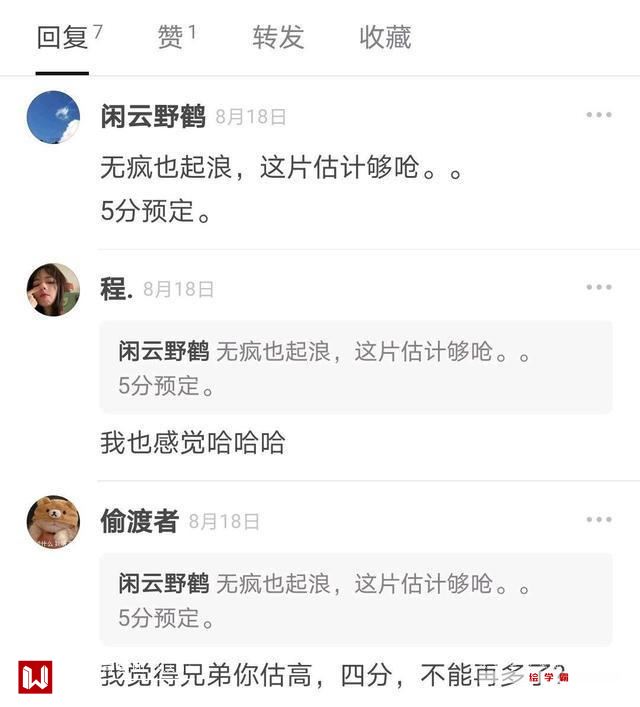Open 偷渡者's bear avatar profile
The height and width of the screenshot is (707, 640).
(53, 522)
